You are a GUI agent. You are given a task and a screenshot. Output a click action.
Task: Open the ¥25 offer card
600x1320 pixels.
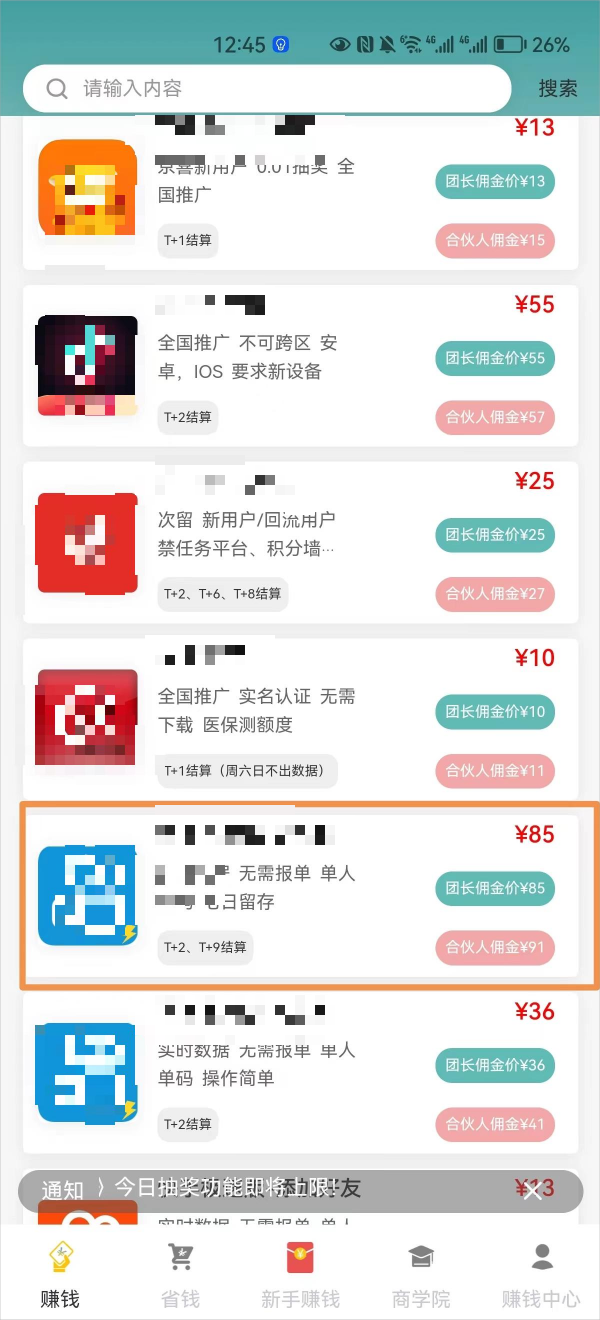(x=300, y=543)
